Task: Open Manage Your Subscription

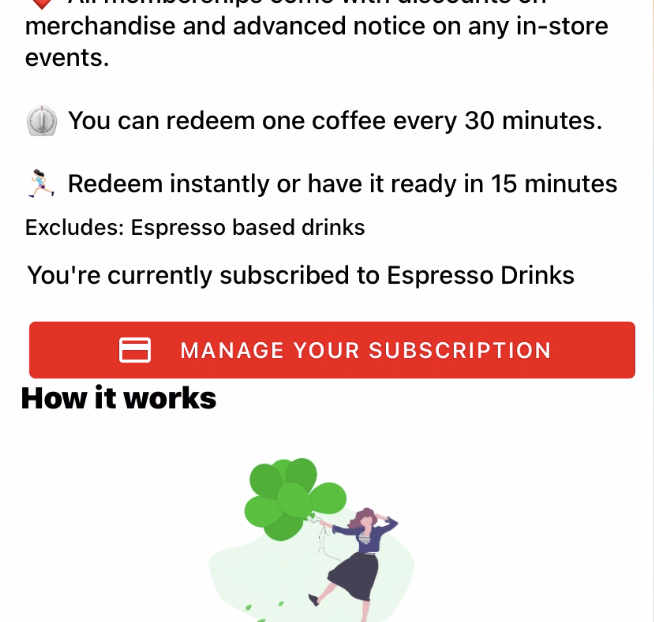Action: pos(332,350)
